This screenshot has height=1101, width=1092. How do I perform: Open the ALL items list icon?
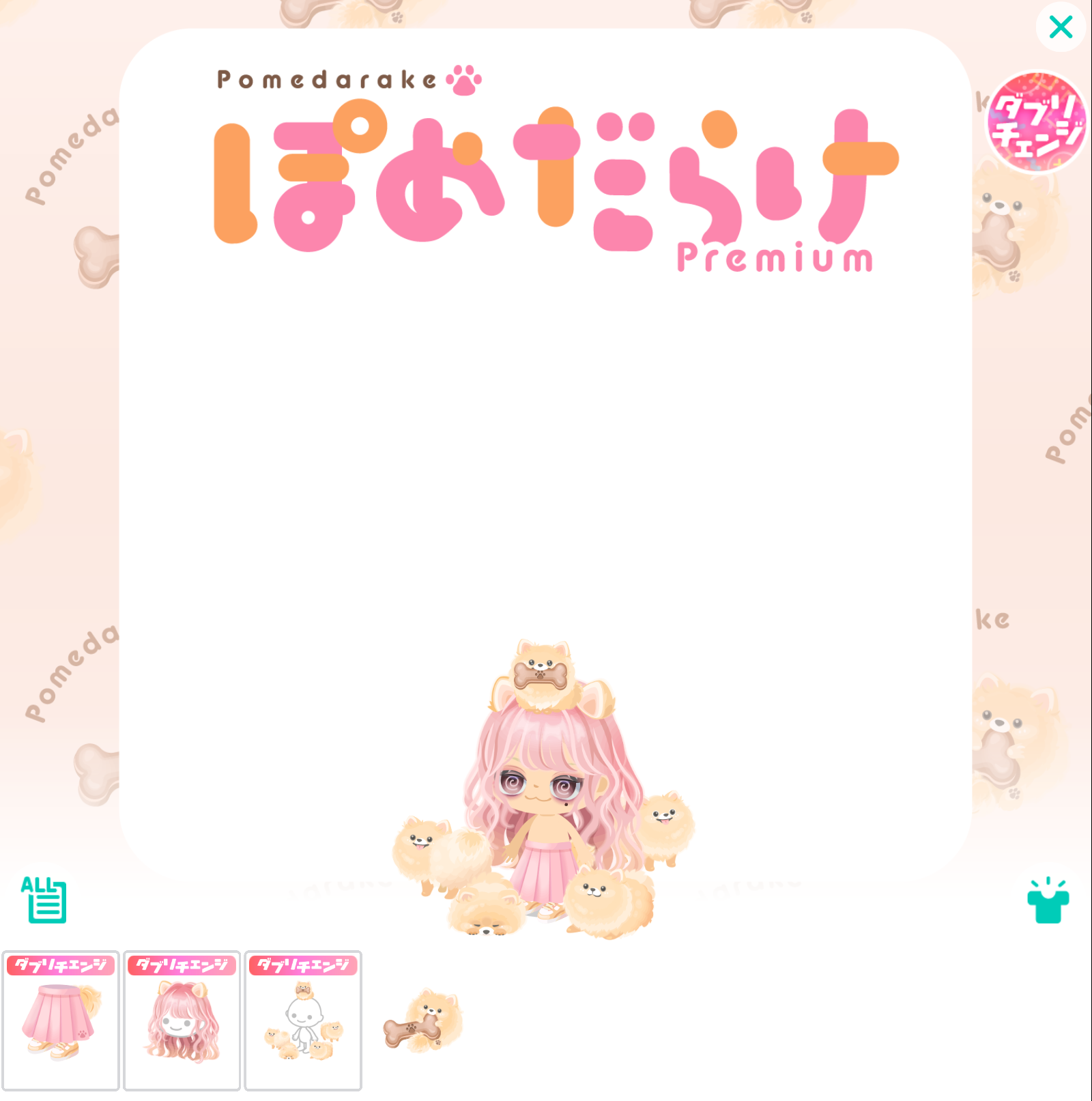pyautogui.click(x=44, y=900)
